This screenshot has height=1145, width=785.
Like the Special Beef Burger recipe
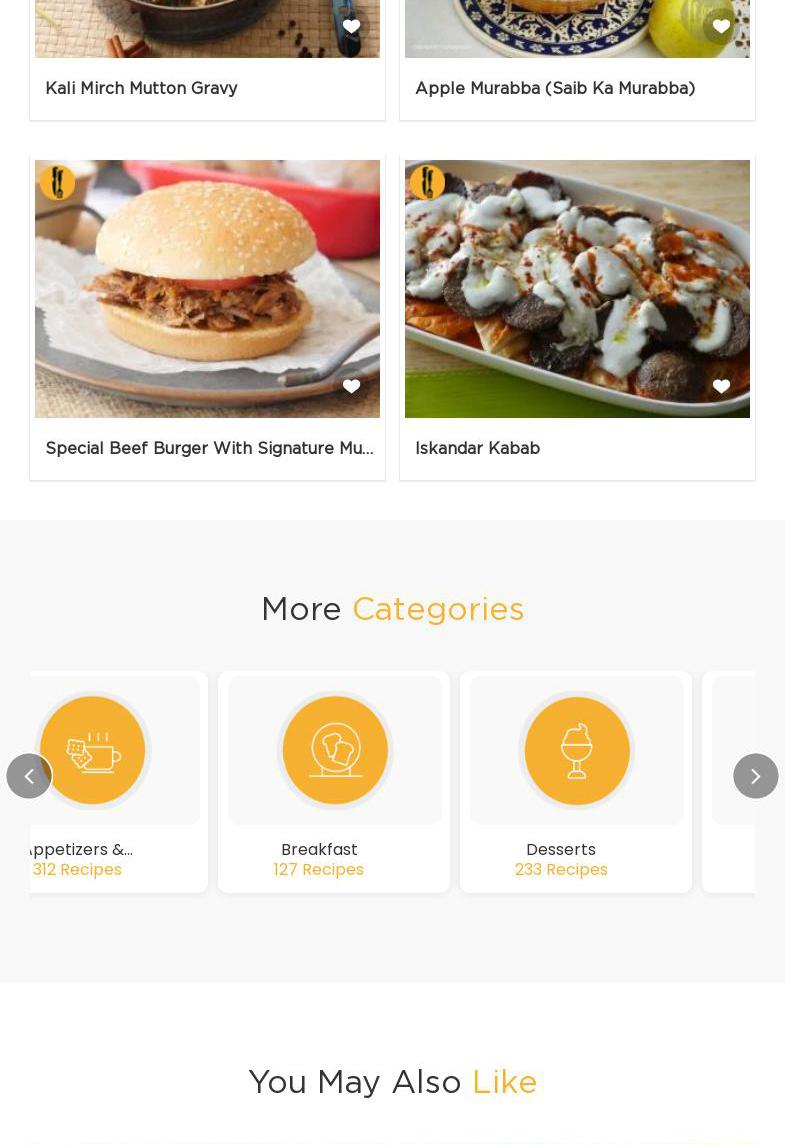tap(351, 387)
